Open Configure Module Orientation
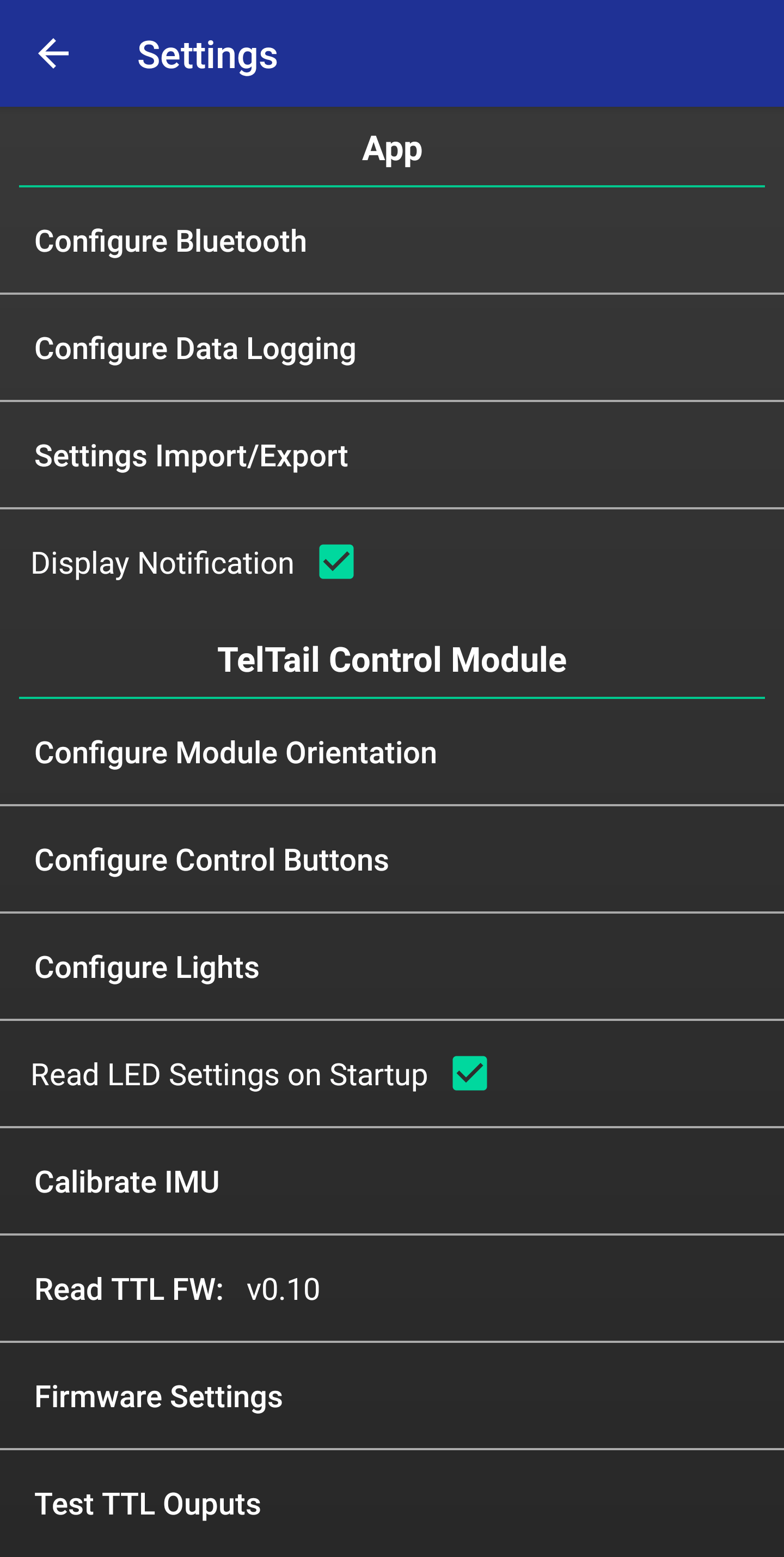Image resolution: width=784 pixels, height=1557 pixels. coord(236,752)
